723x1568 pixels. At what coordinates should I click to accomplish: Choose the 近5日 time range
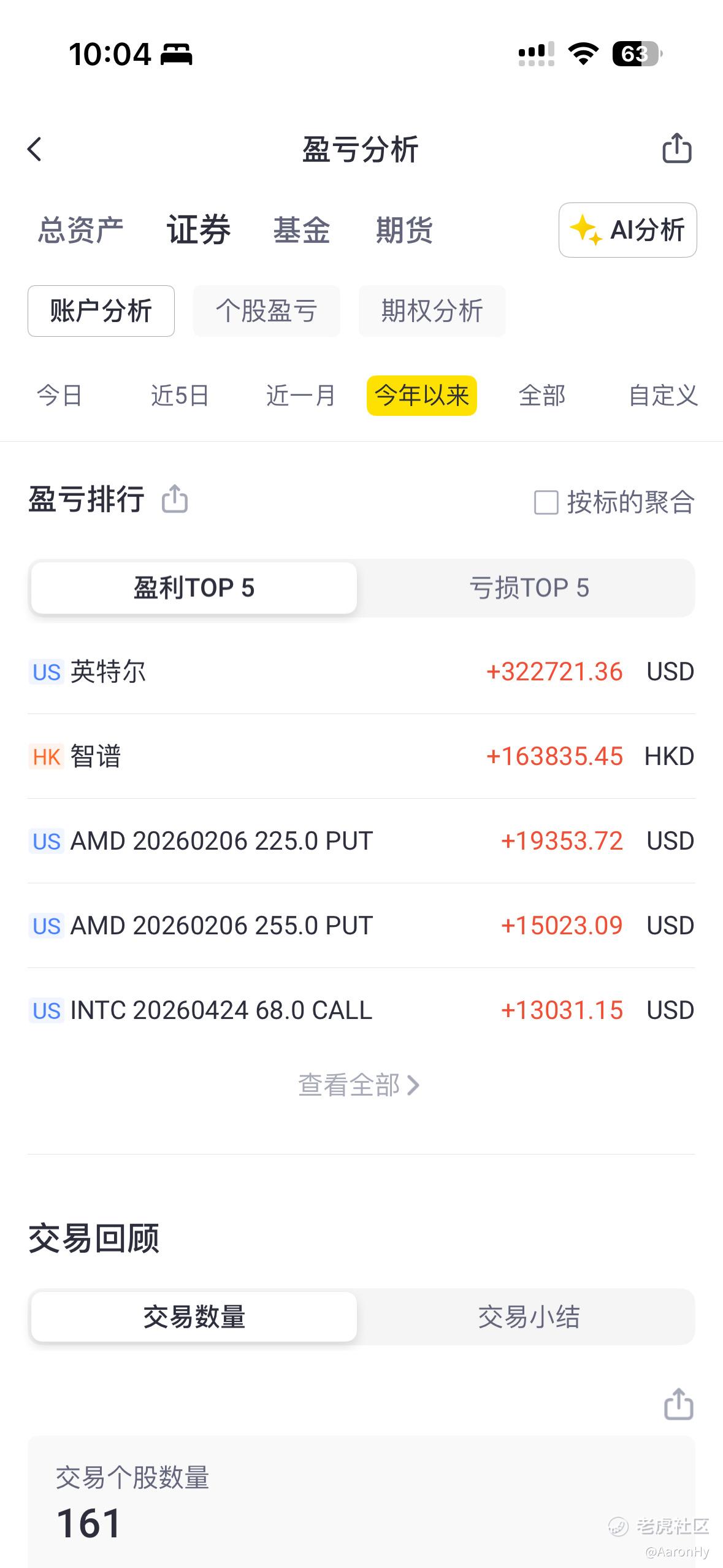(180, 396)
